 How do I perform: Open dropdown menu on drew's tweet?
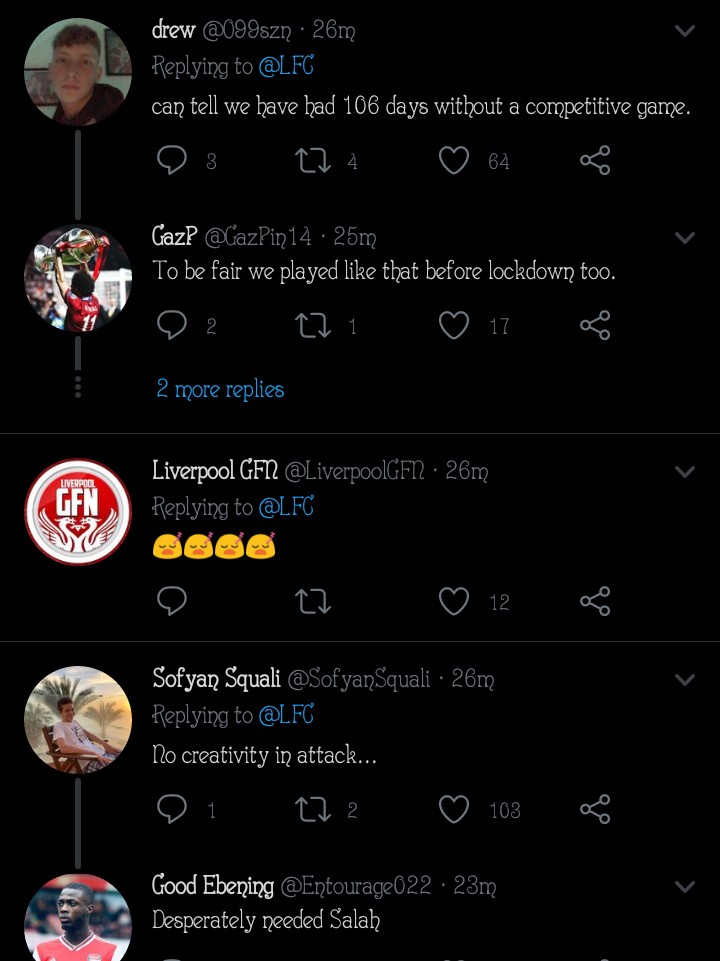point(685,31)
